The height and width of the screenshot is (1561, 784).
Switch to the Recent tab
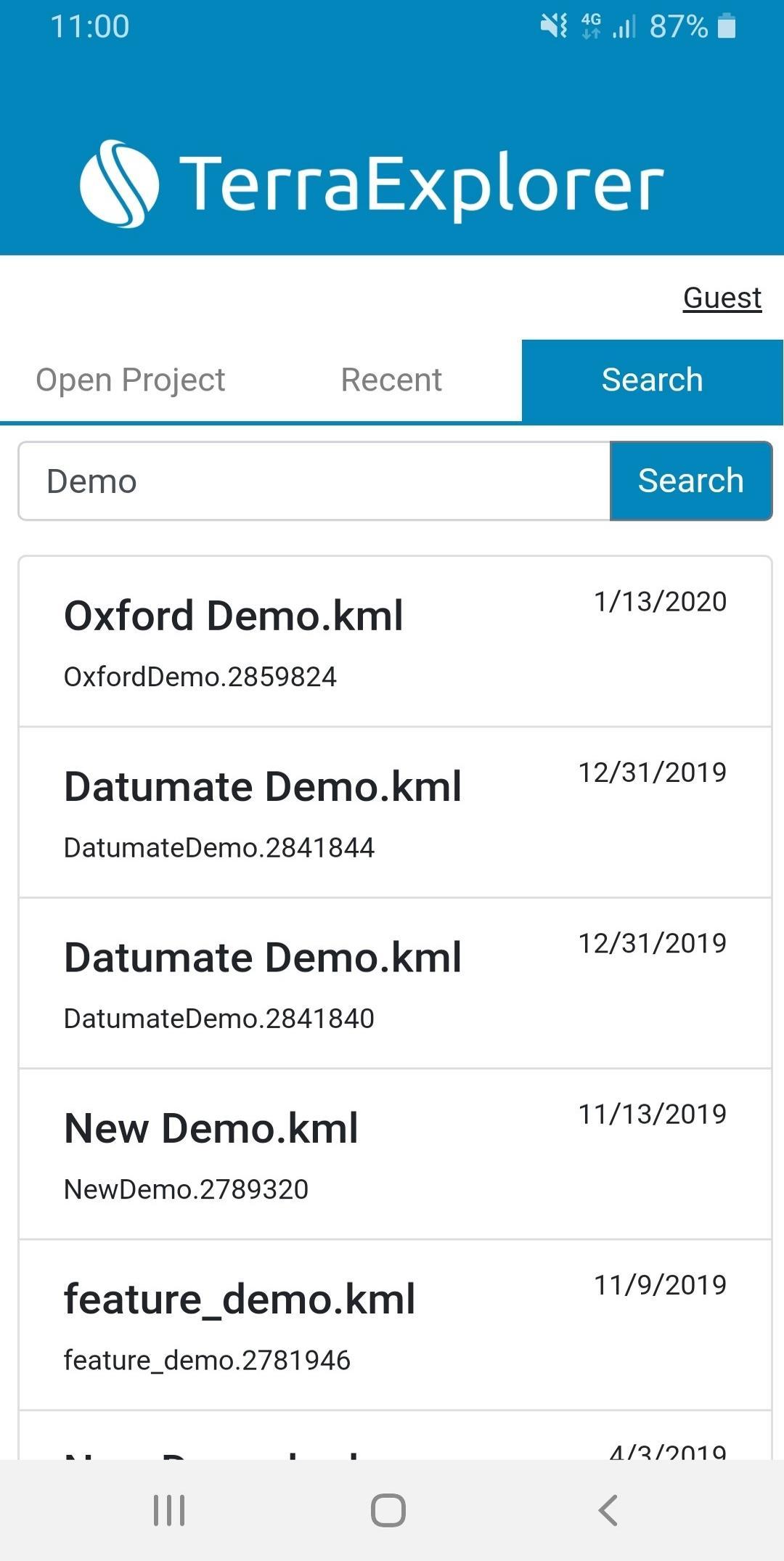click(x=391, y=380)
